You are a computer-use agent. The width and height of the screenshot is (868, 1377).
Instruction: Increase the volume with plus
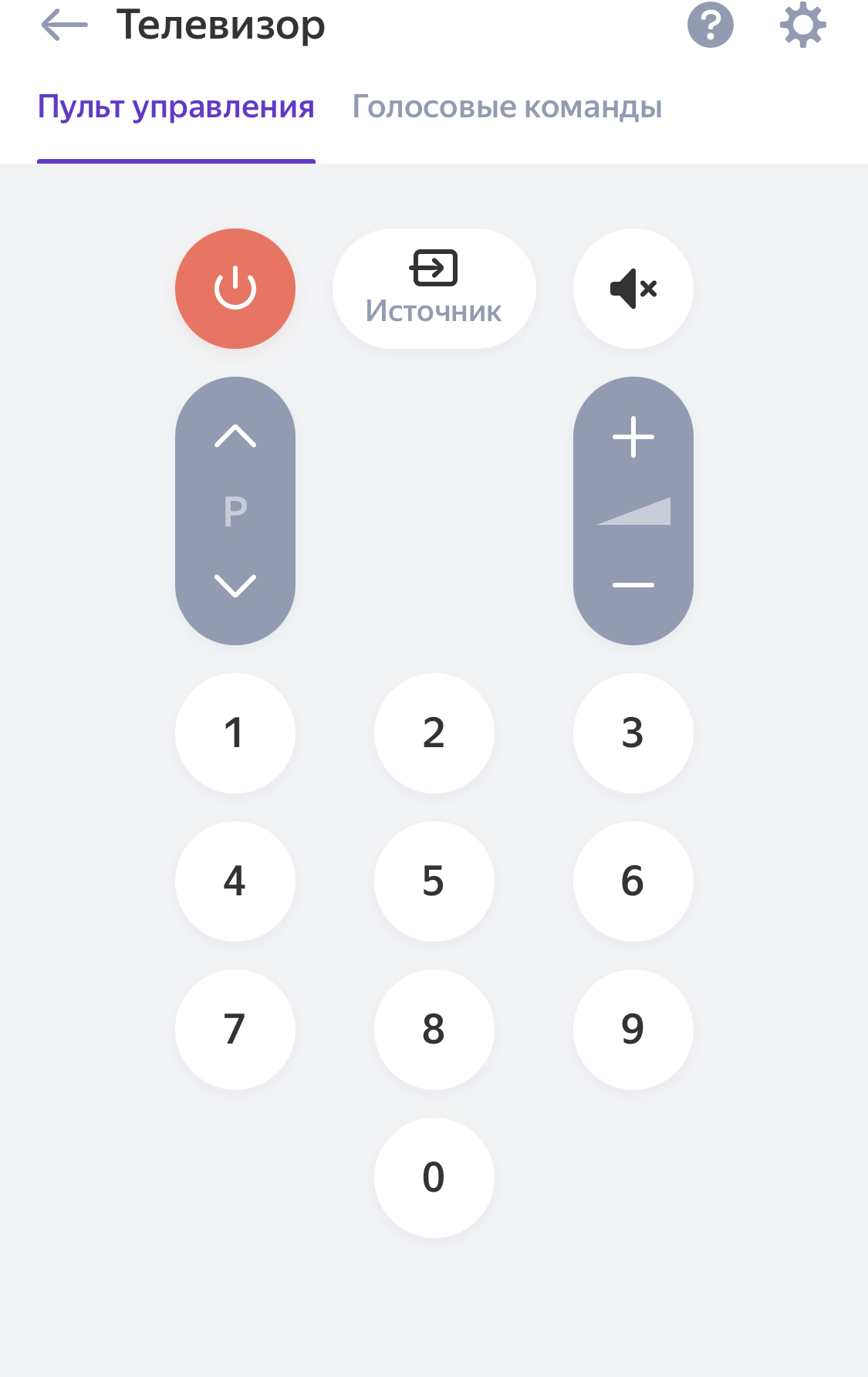click(x=633, y=437)
